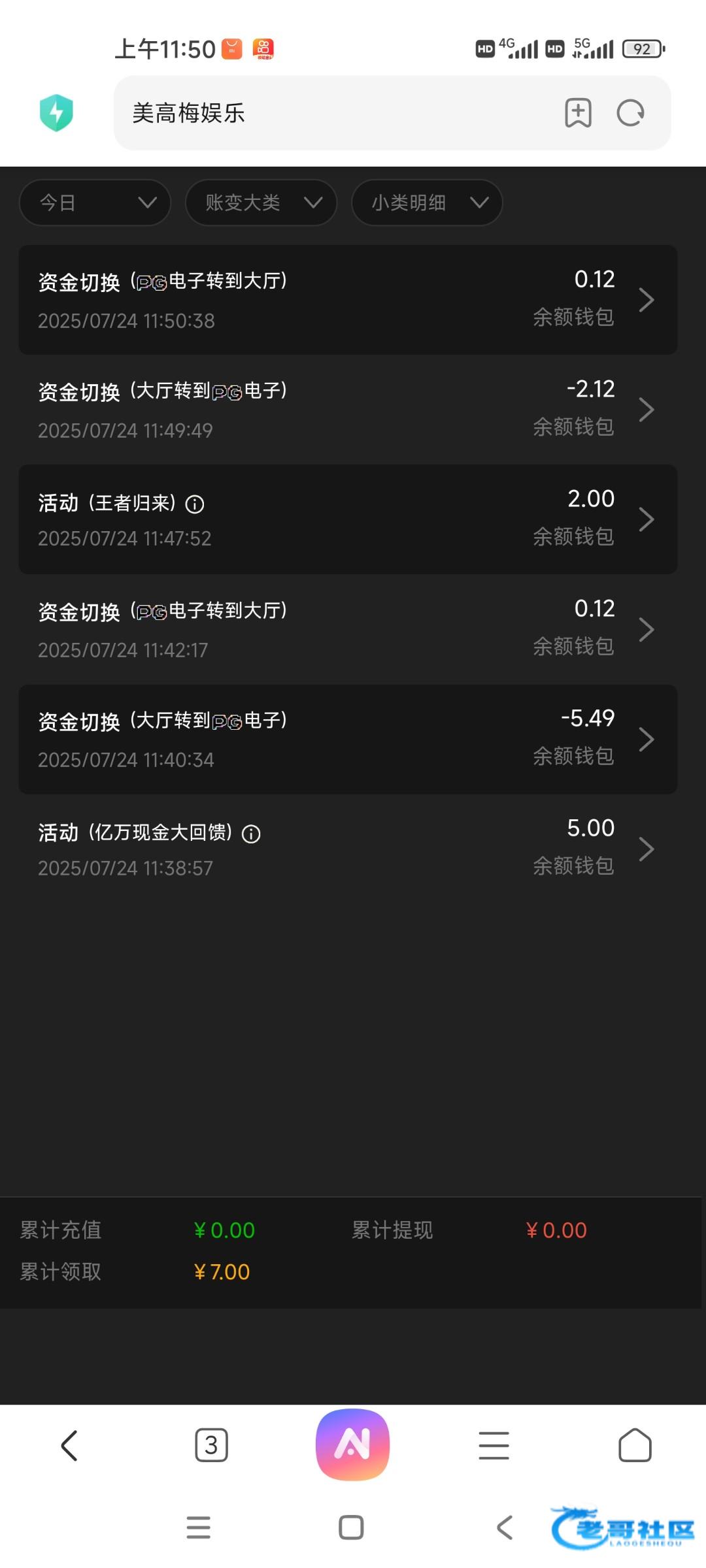The image size is (706, 1568).
Task: Expand the 小类明细 subcategory dropdown
Action: 427,203
